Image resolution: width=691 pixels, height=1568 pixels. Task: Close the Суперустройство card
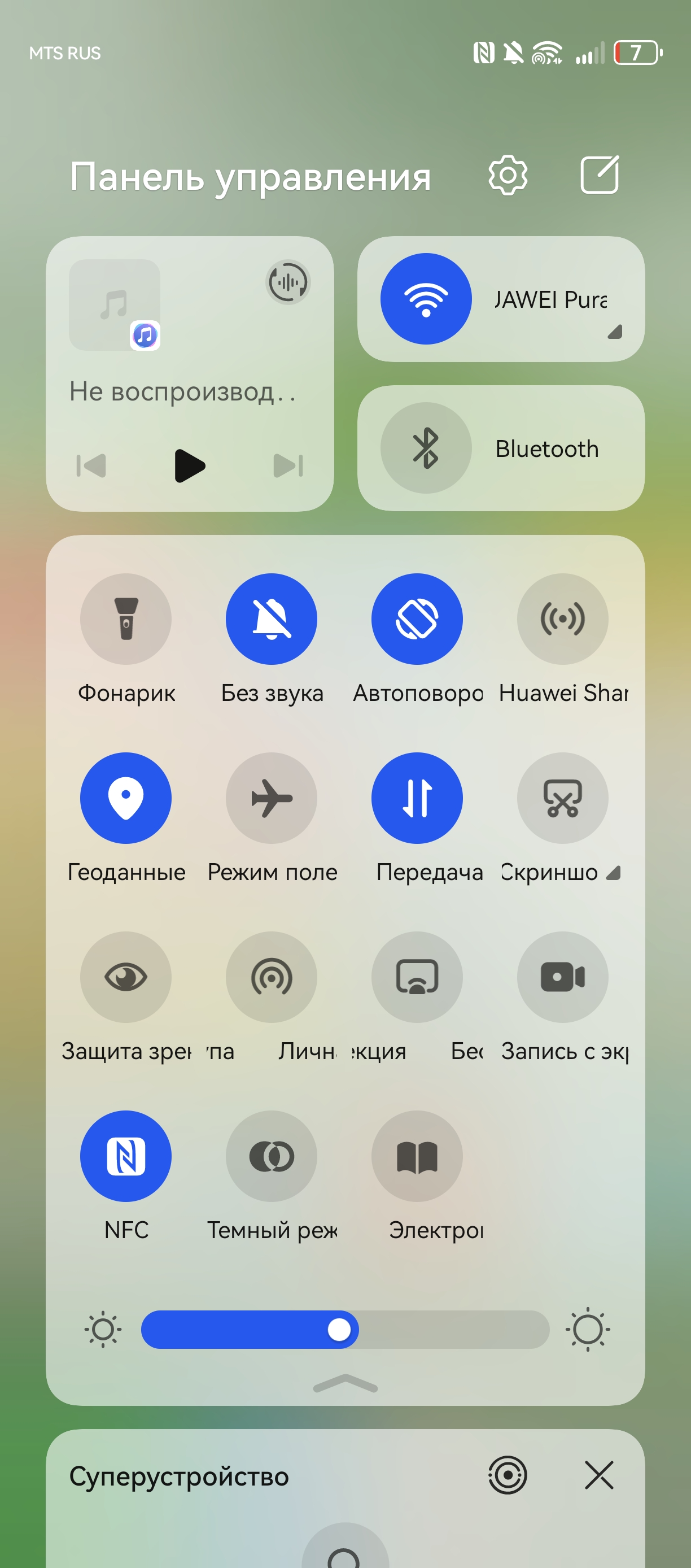pyautogui.click(x=598, y=1475)
